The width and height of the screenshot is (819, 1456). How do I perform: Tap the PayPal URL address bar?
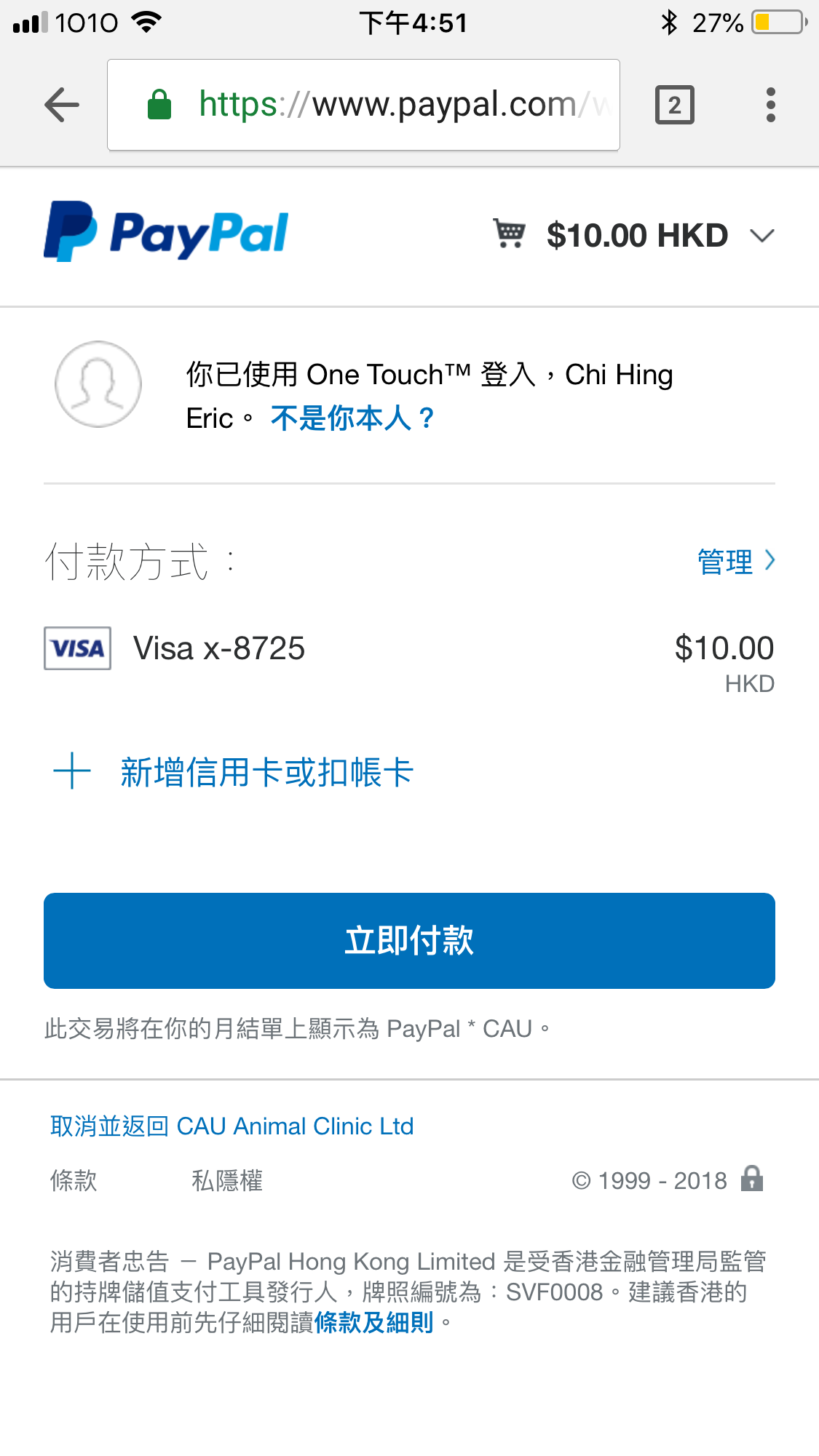click(363, 105)
